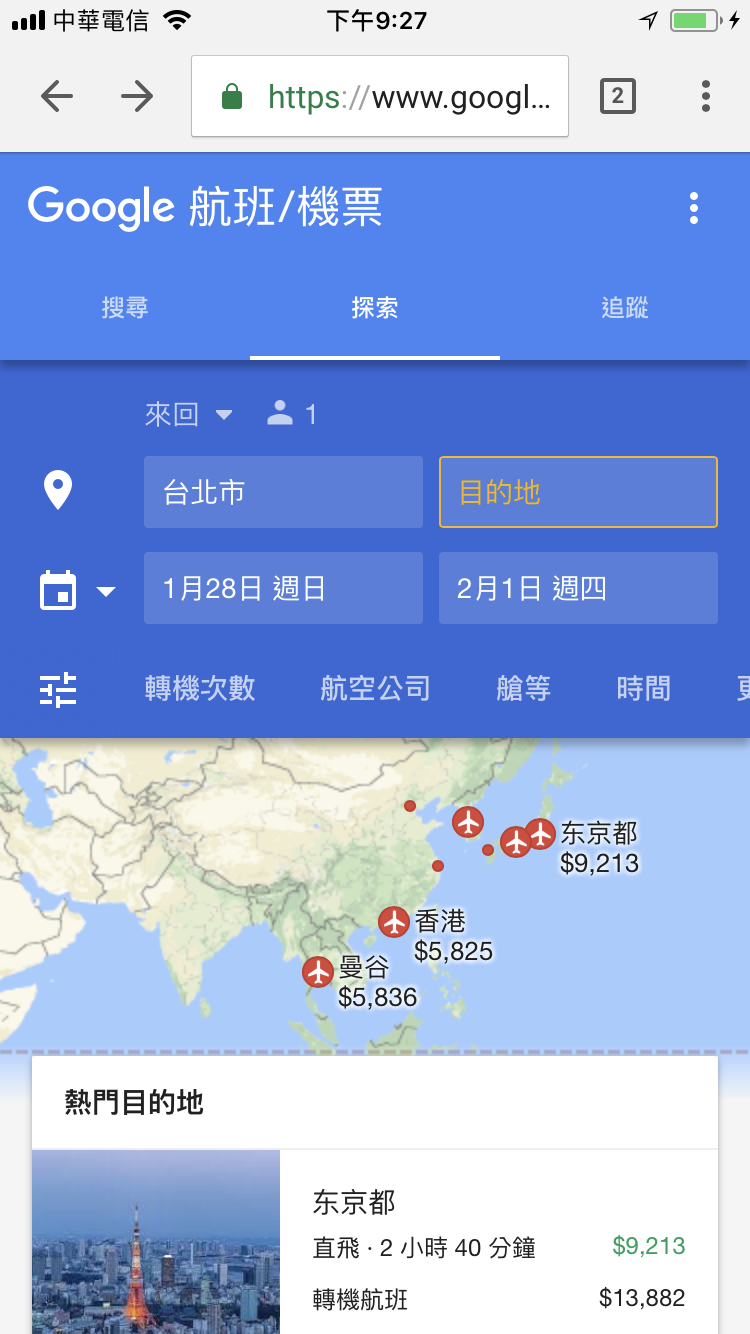Expand the 來回 trip type dropdown
This screenshot has height=1334, width=750.
[188, 414]
